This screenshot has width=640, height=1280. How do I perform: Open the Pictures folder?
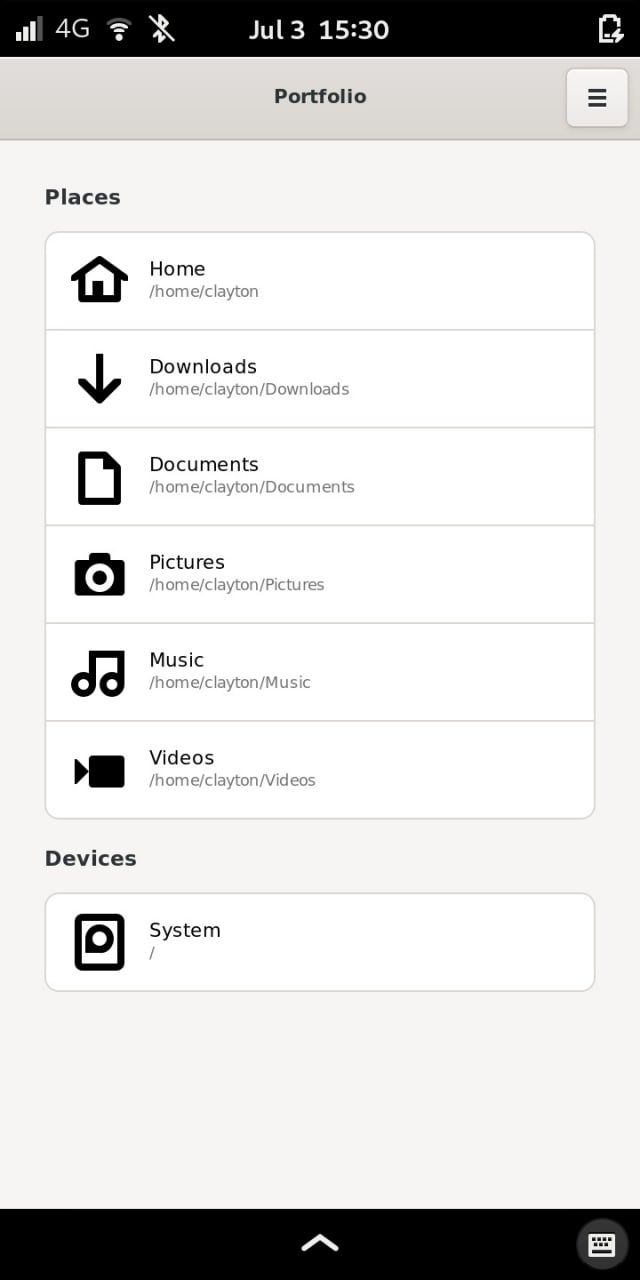click(x=320, y=574)
